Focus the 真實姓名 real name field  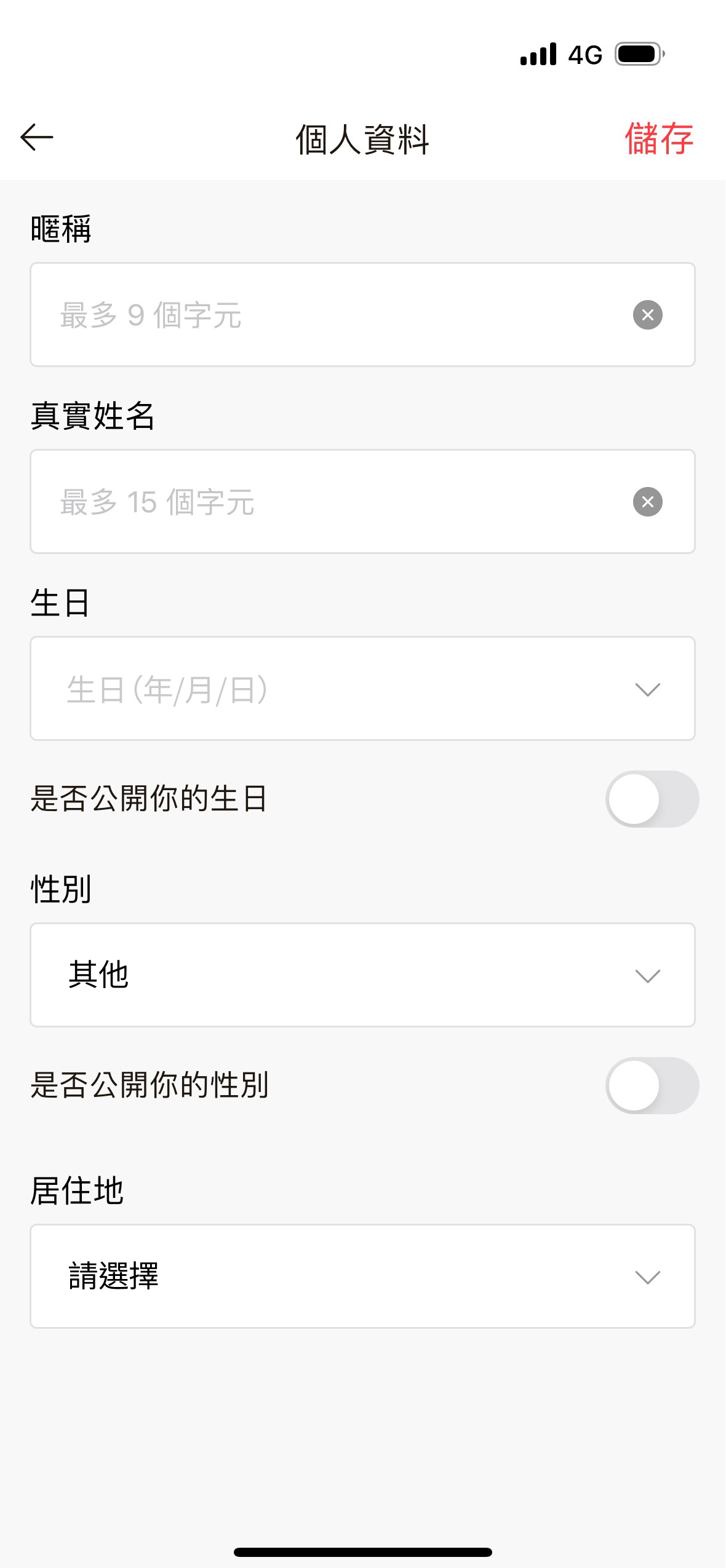(362, 502)
